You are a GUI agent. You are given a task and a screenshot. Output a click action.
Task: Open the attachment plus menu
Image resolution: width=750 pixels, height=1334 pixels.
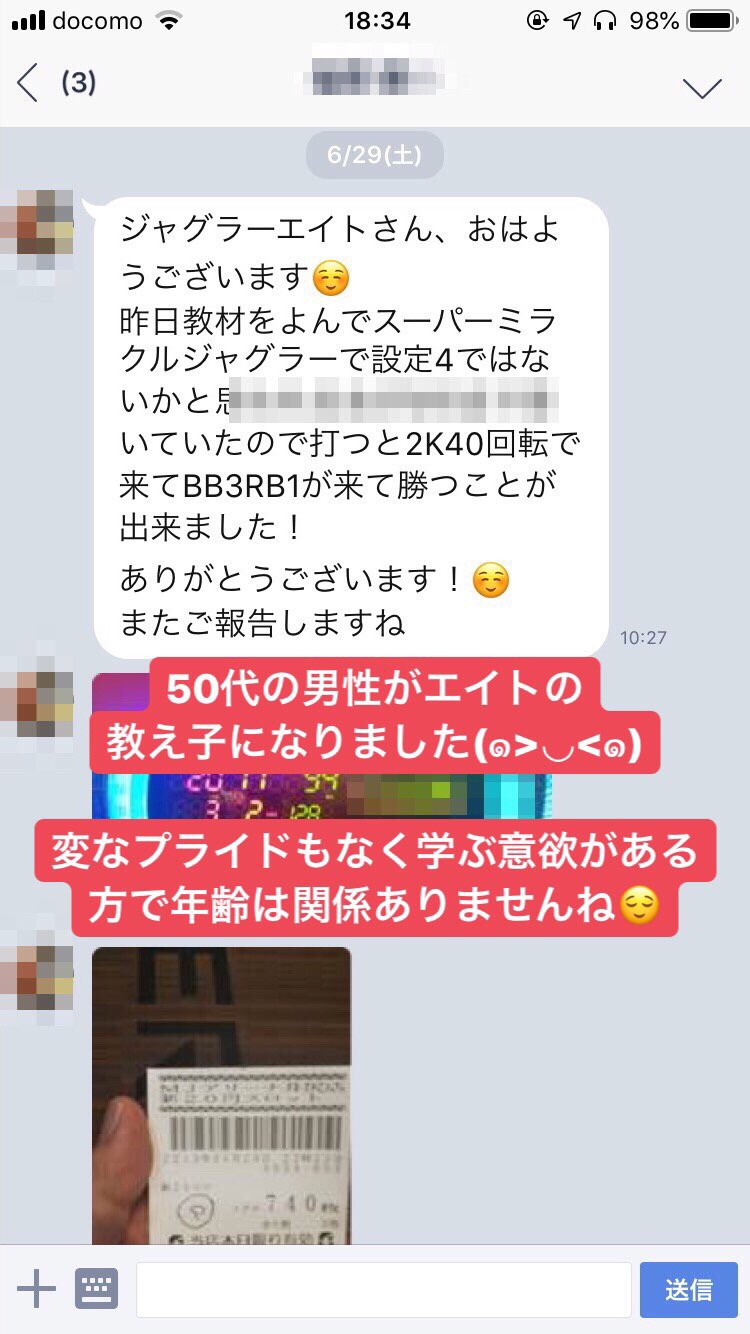[36, 1289]
